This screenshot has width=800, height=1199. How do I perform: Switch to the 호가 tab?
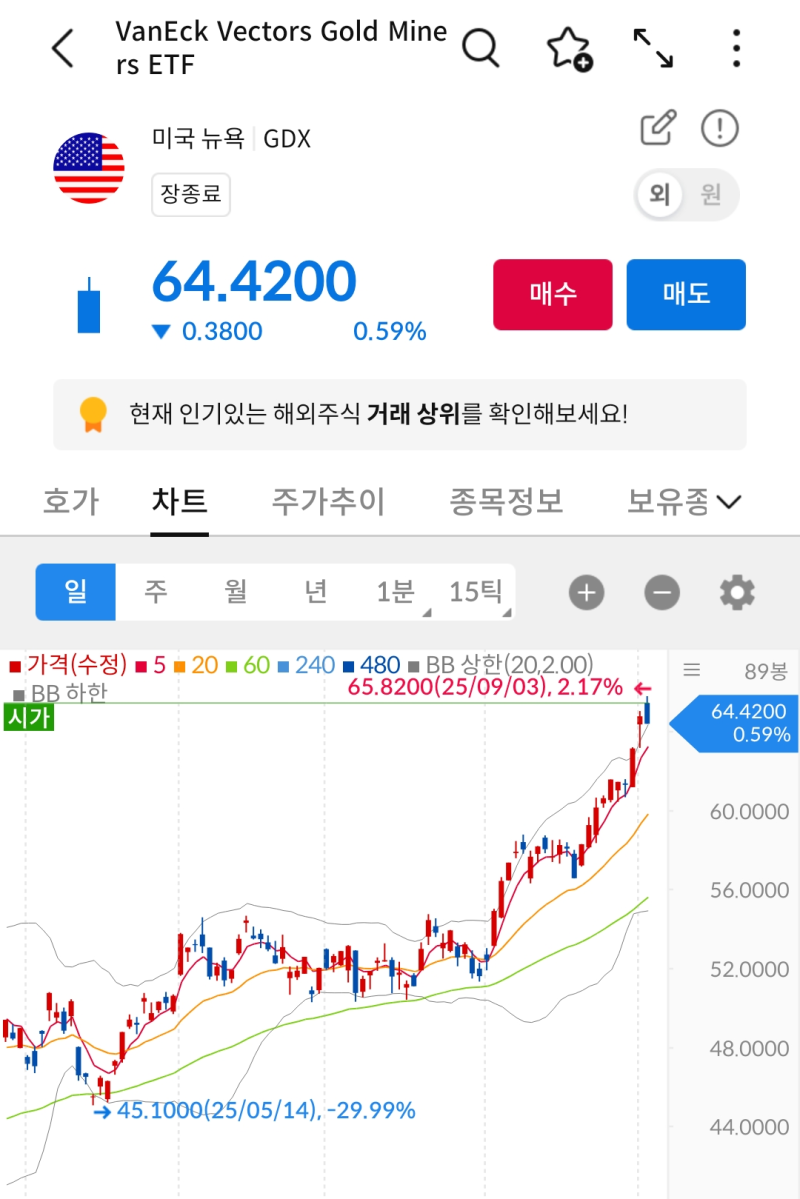point(70,502)
